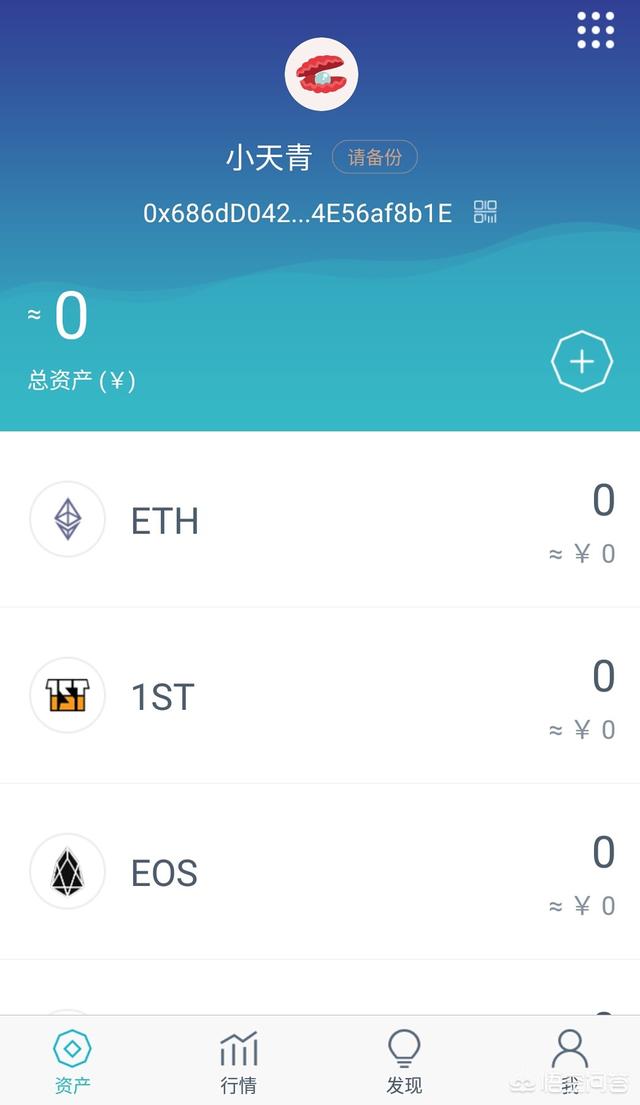Tap the 请备份 backup reminder chip
The image size is (640, 1105).
tap(375, 157)
